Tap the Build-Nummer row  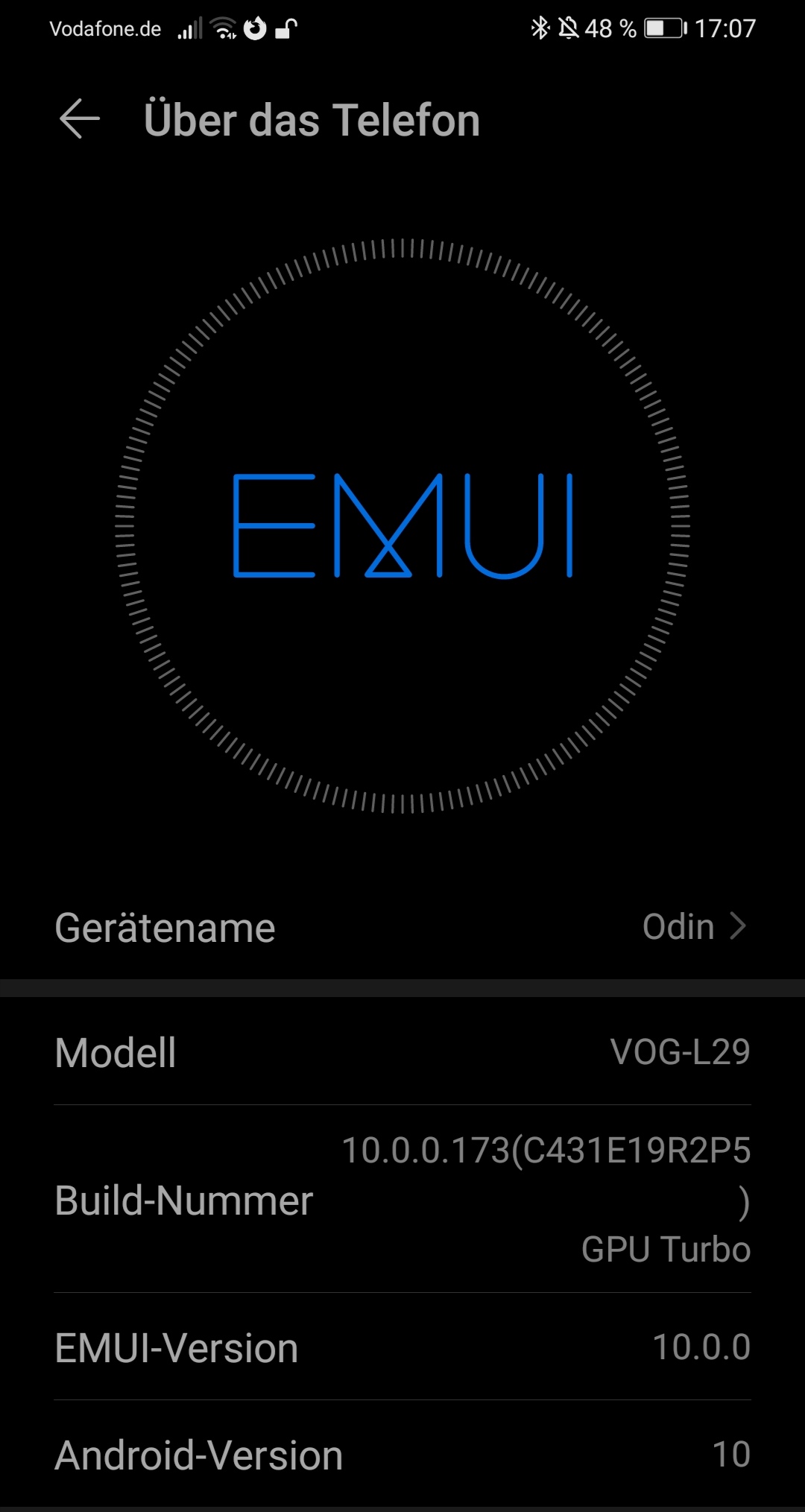coord(402,1200)
